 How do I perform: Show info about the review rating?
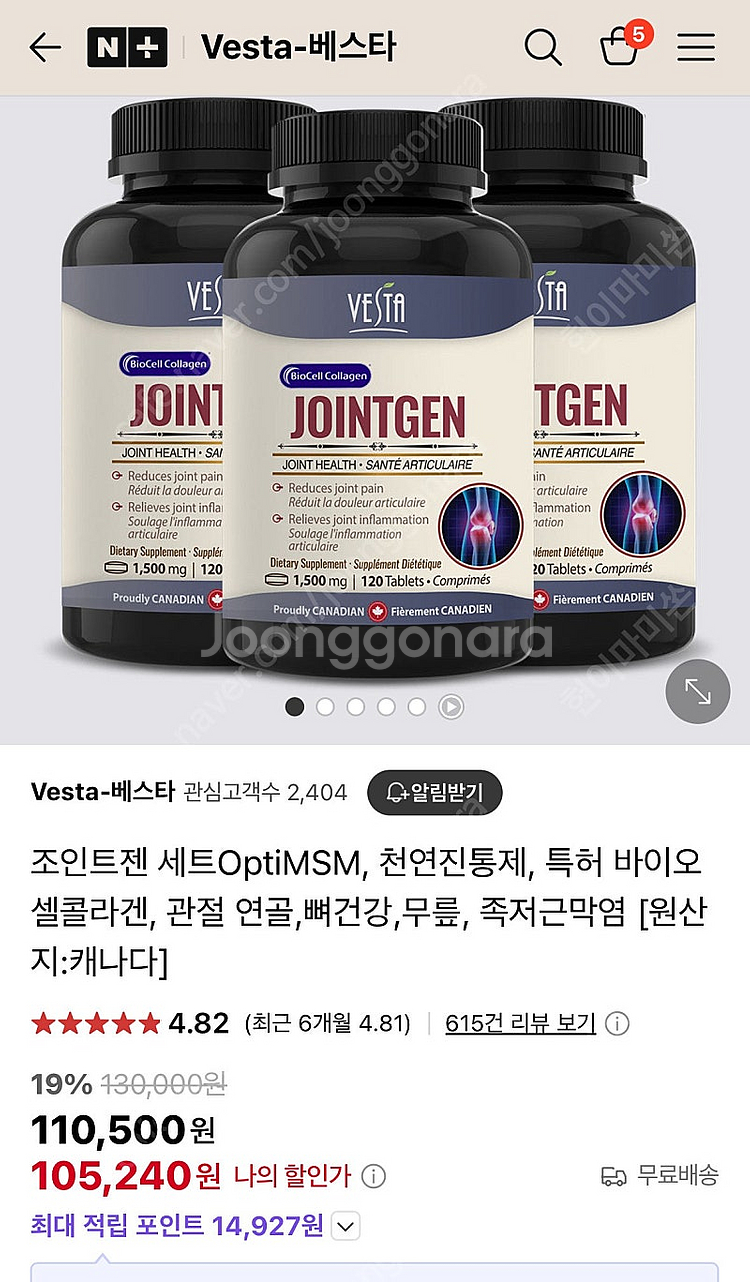[618, 1024]
